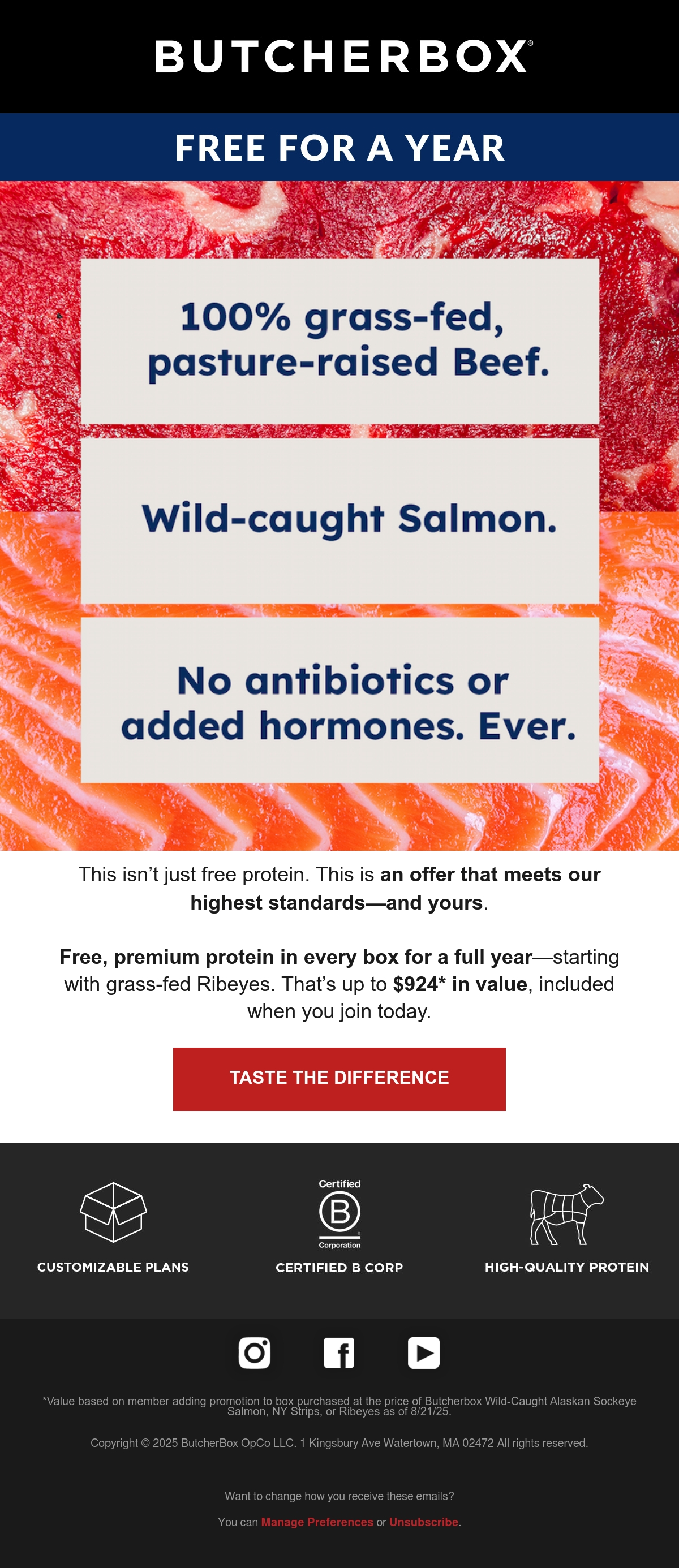Visit the ButcherBox Facebook page
The height and width of the screenshot is (1568, 679).
pyautogui.click(x=339, y=1352)
